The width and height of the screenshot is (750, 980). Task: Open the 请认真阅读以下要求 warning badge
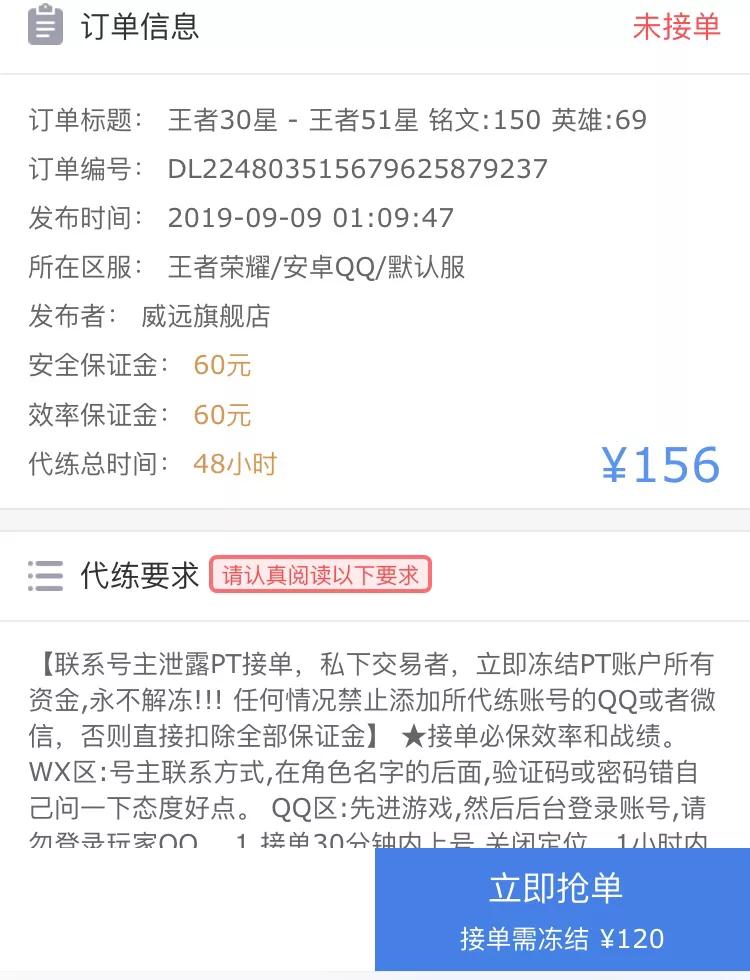tap(319, 575)
